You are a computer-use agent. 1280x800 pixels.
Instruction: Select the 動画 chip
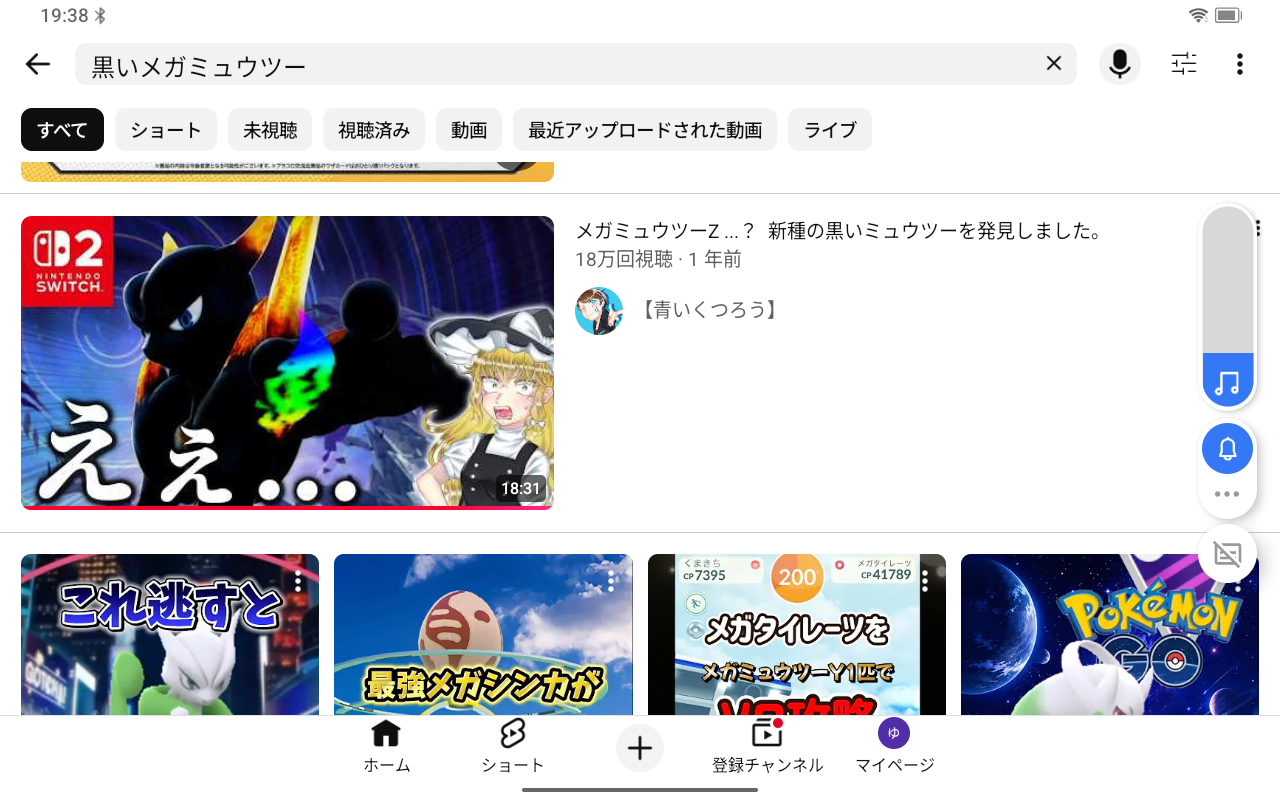point(469,130)
